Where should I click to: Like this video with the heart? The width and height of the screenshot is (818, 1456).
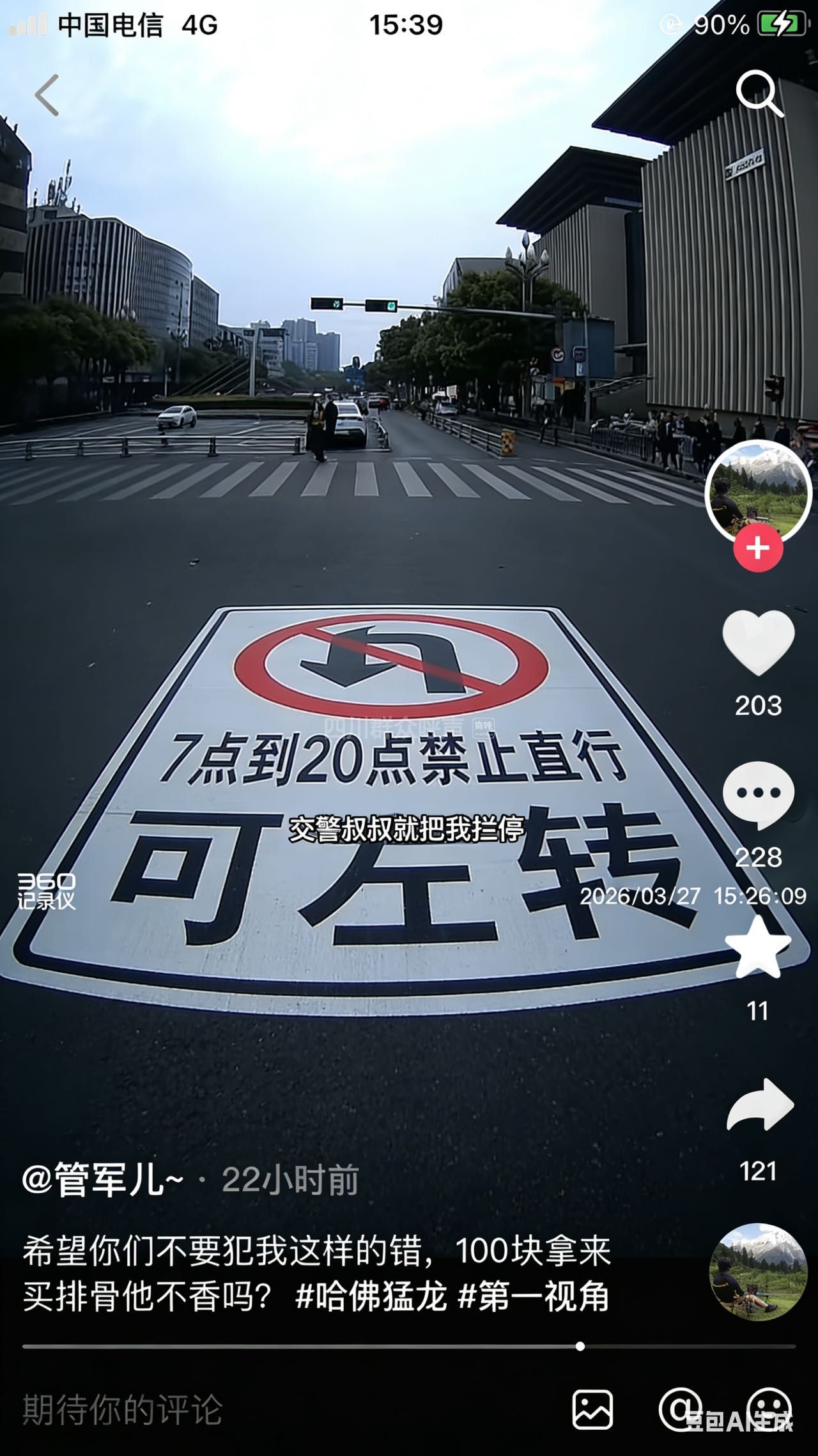(758, 642)
